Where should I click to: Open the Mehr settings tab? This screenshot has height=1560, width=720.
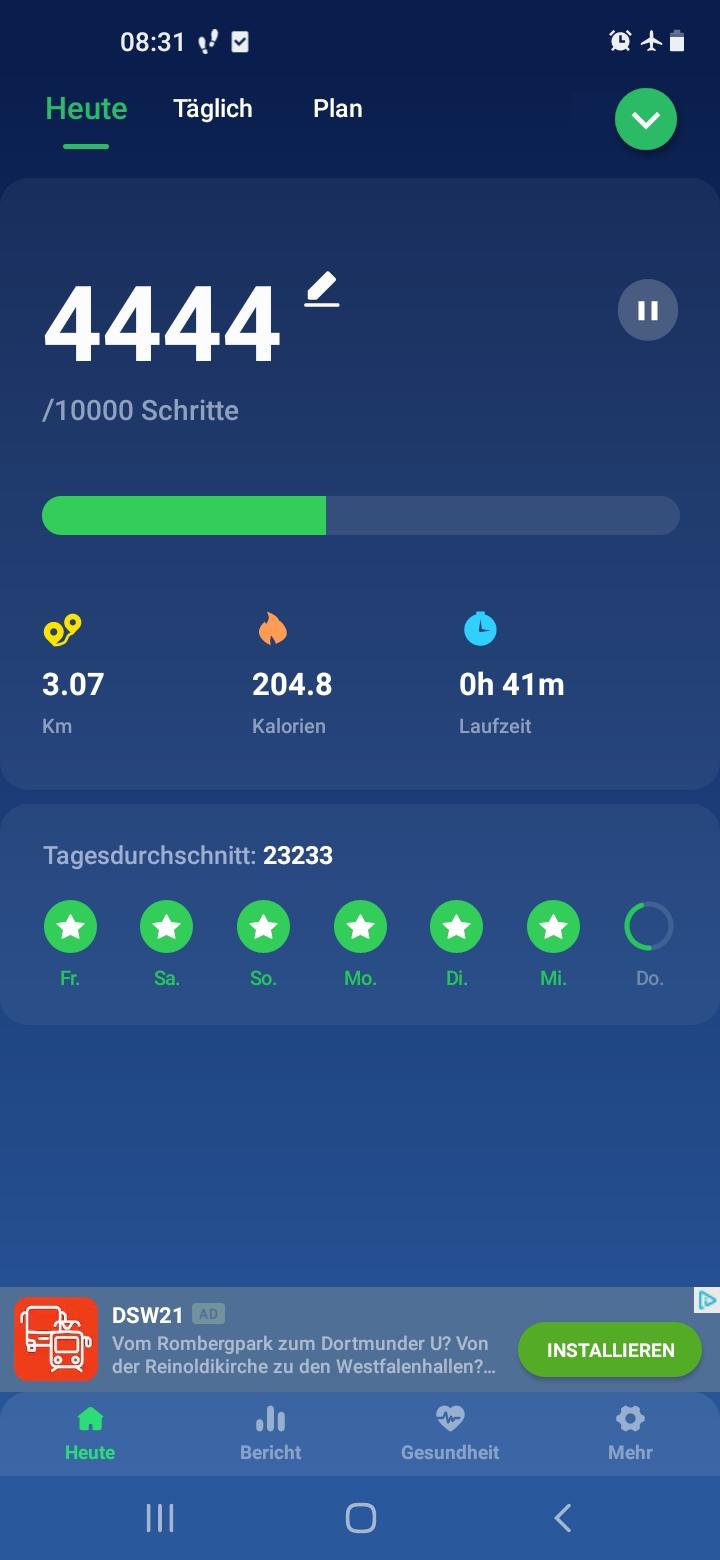click(630, 1434)
